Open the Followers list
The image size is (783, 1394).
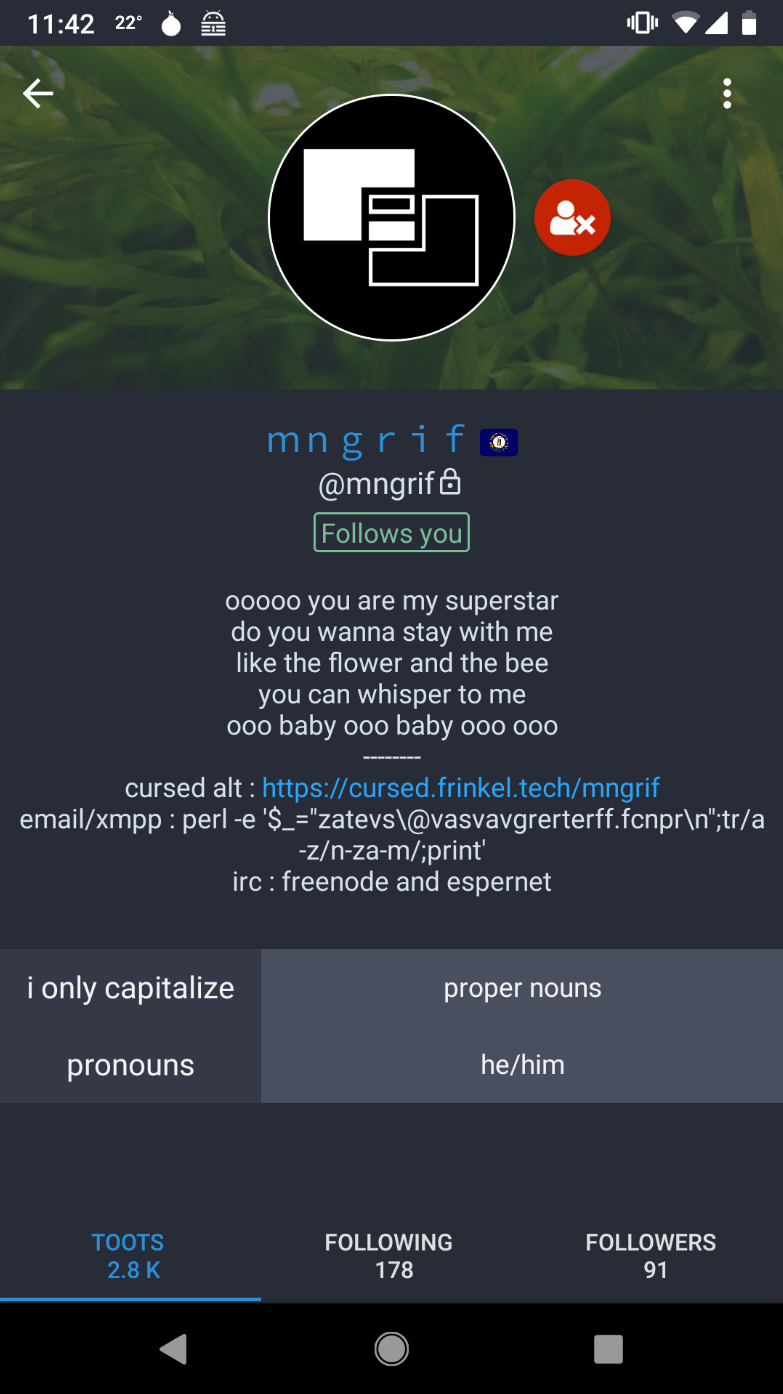[651, 1256]
